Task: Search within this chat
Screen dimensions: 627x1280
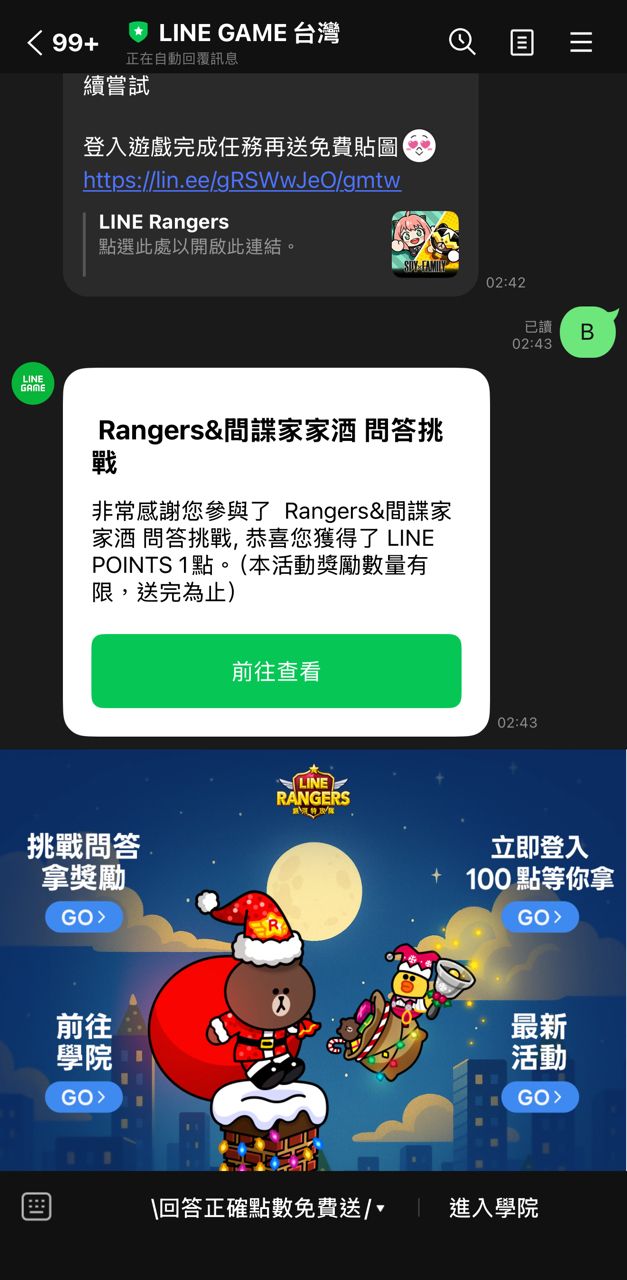Action: click(x=462, y=42)
